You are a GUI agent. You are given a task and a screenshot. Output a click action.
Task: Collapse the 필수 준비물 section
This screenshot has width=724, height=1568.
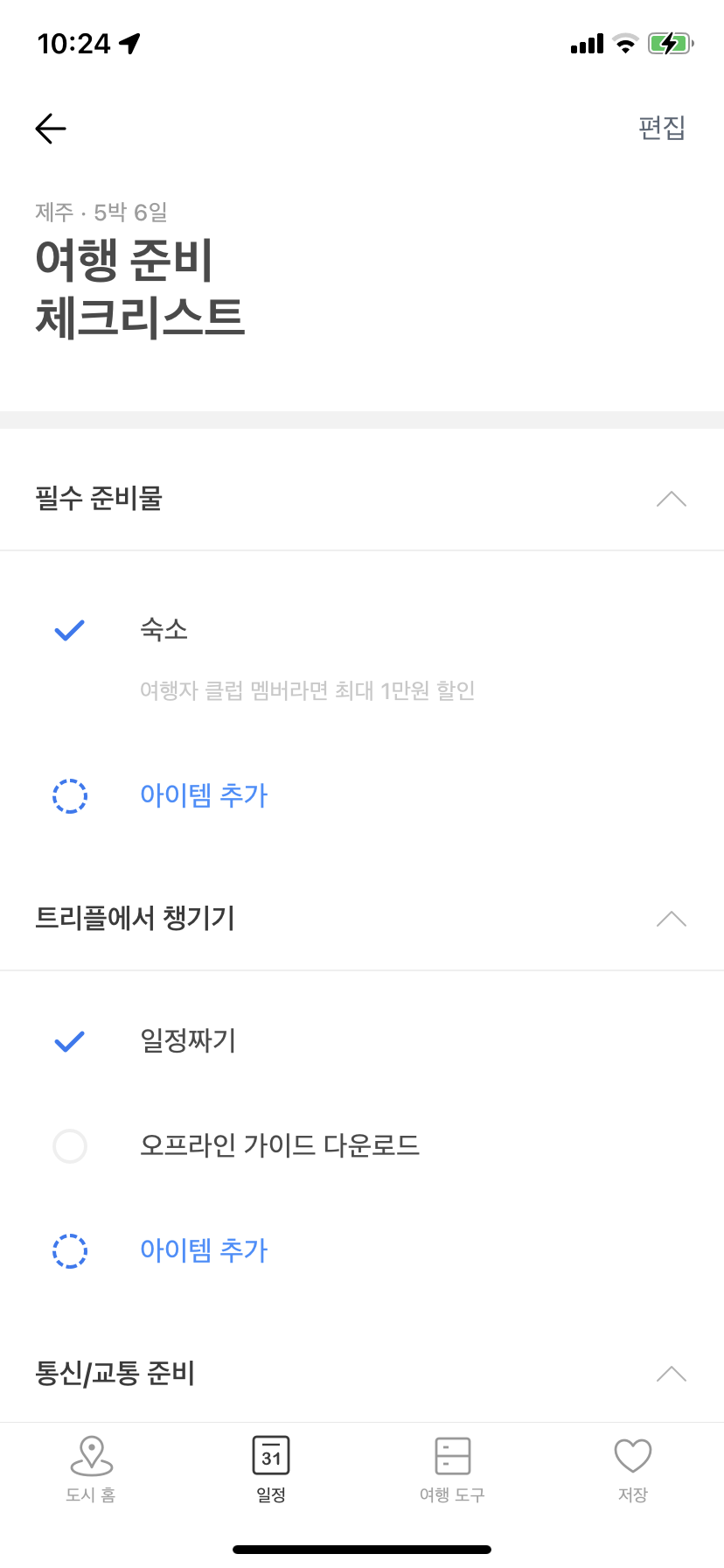click(x=672, y=499)
